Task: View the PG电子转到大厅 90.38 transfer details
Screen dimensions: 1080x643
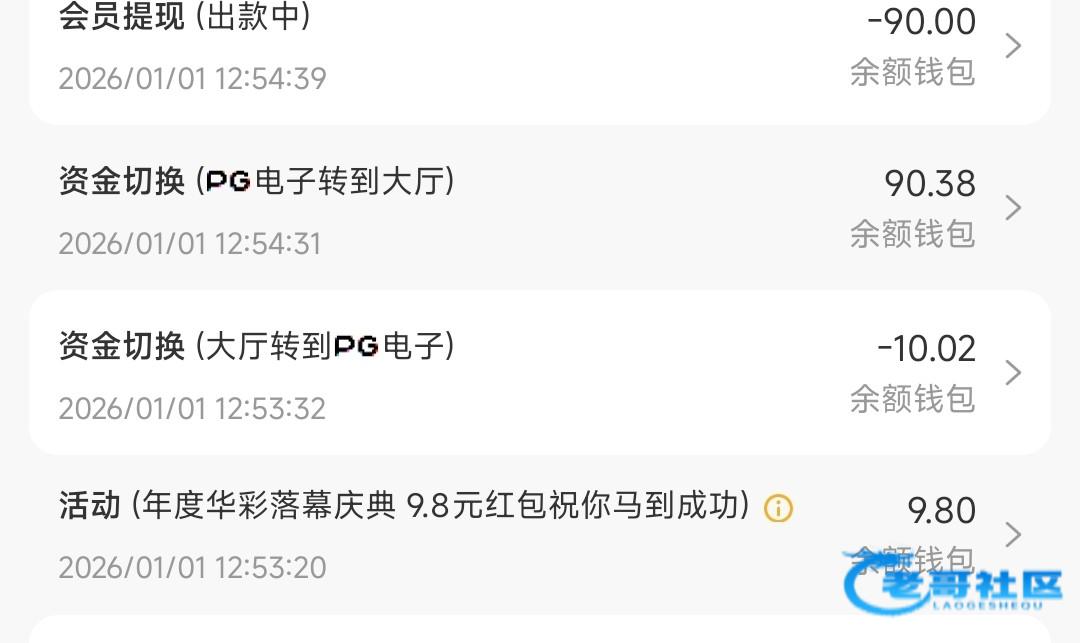Action: (540, 208)
